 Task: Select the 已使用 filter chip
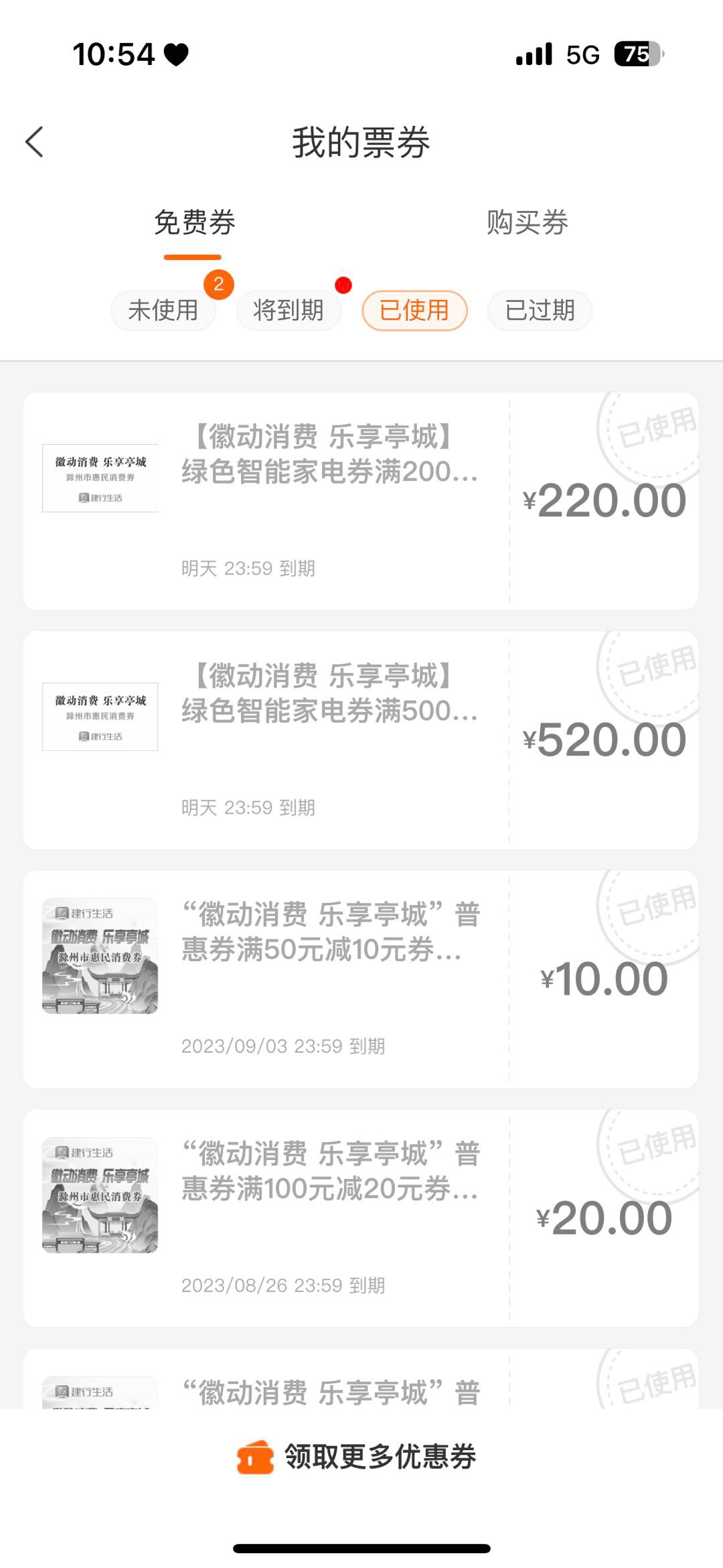point(414,310)
